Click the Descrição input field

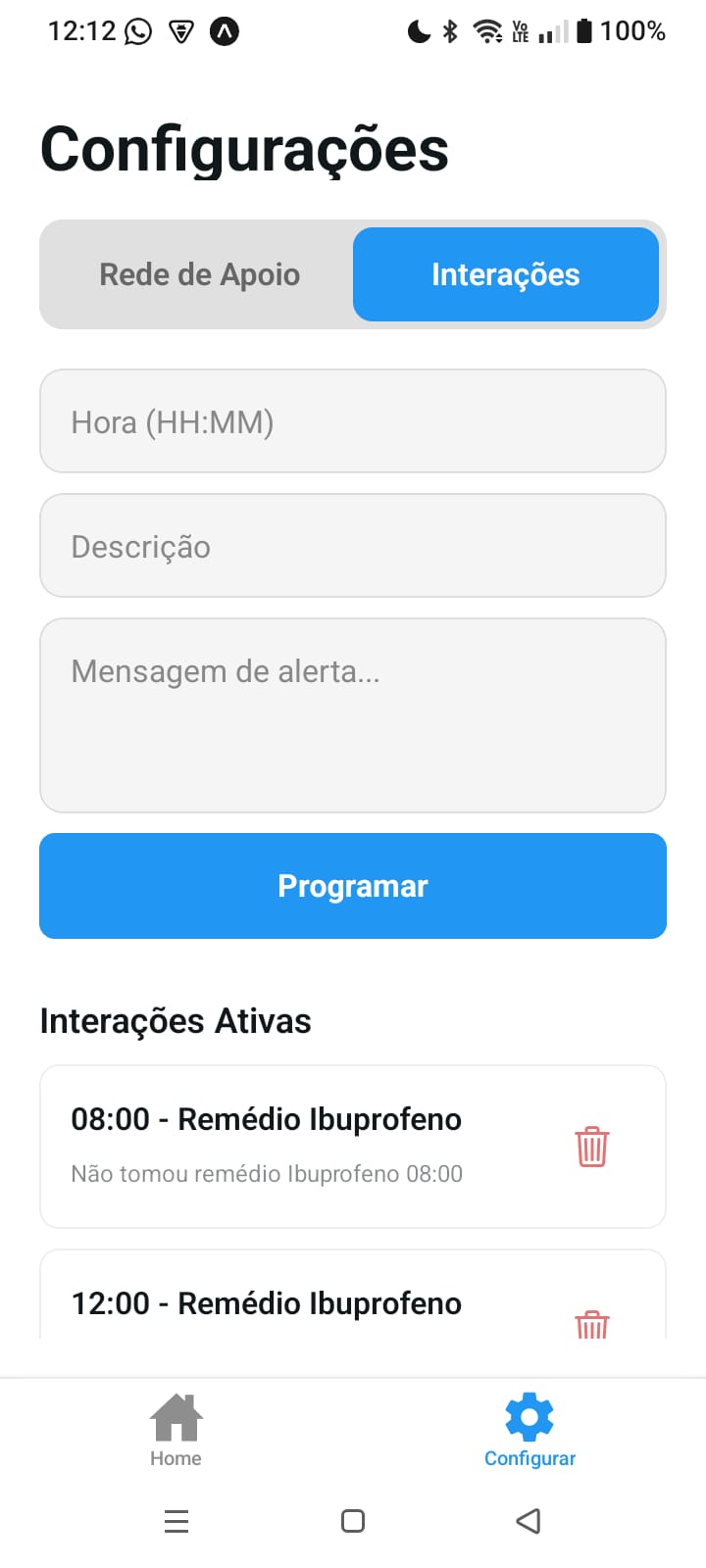353,546
